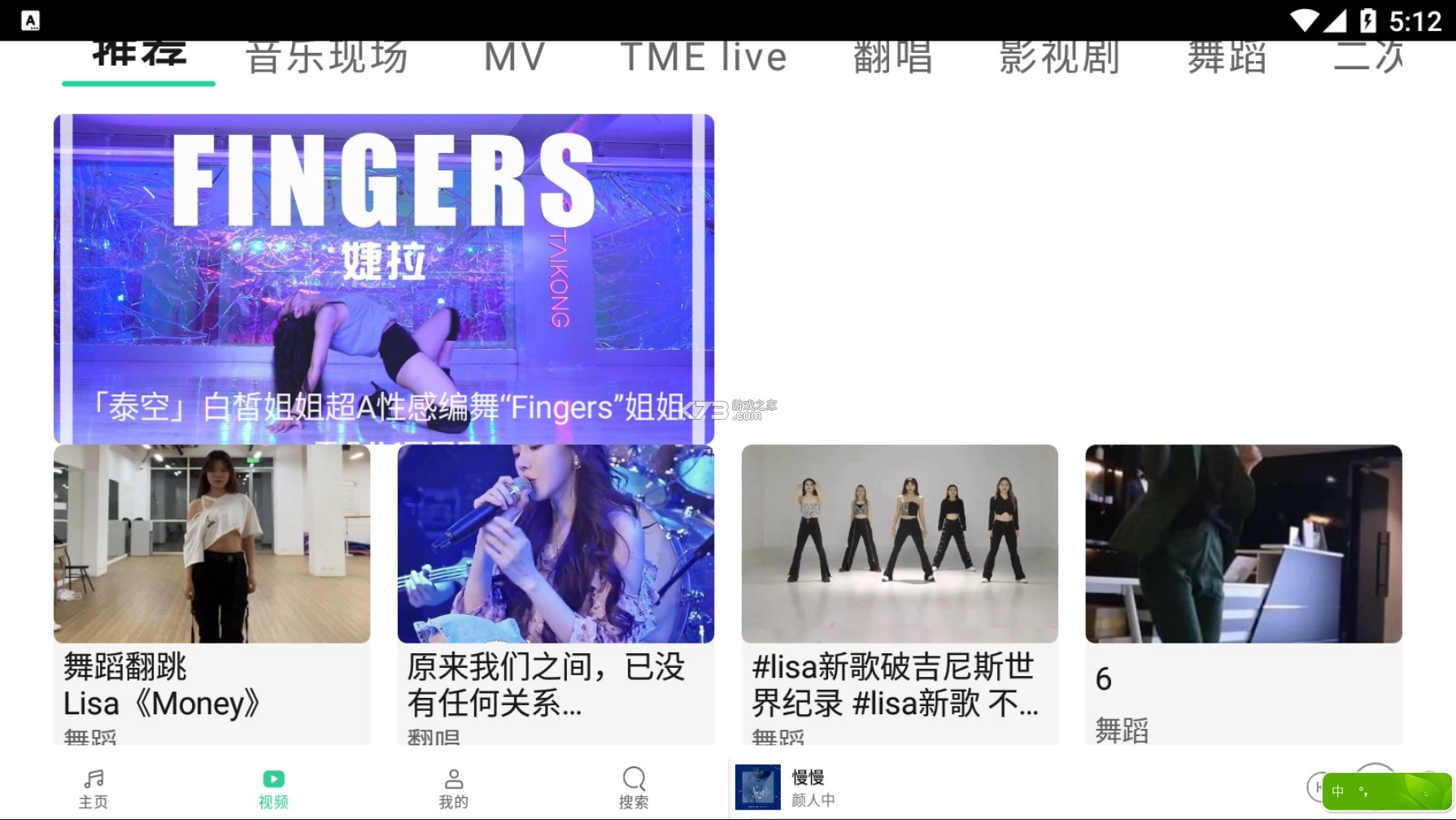
Task: Switch to the MV tab
Action: point(514,59)
